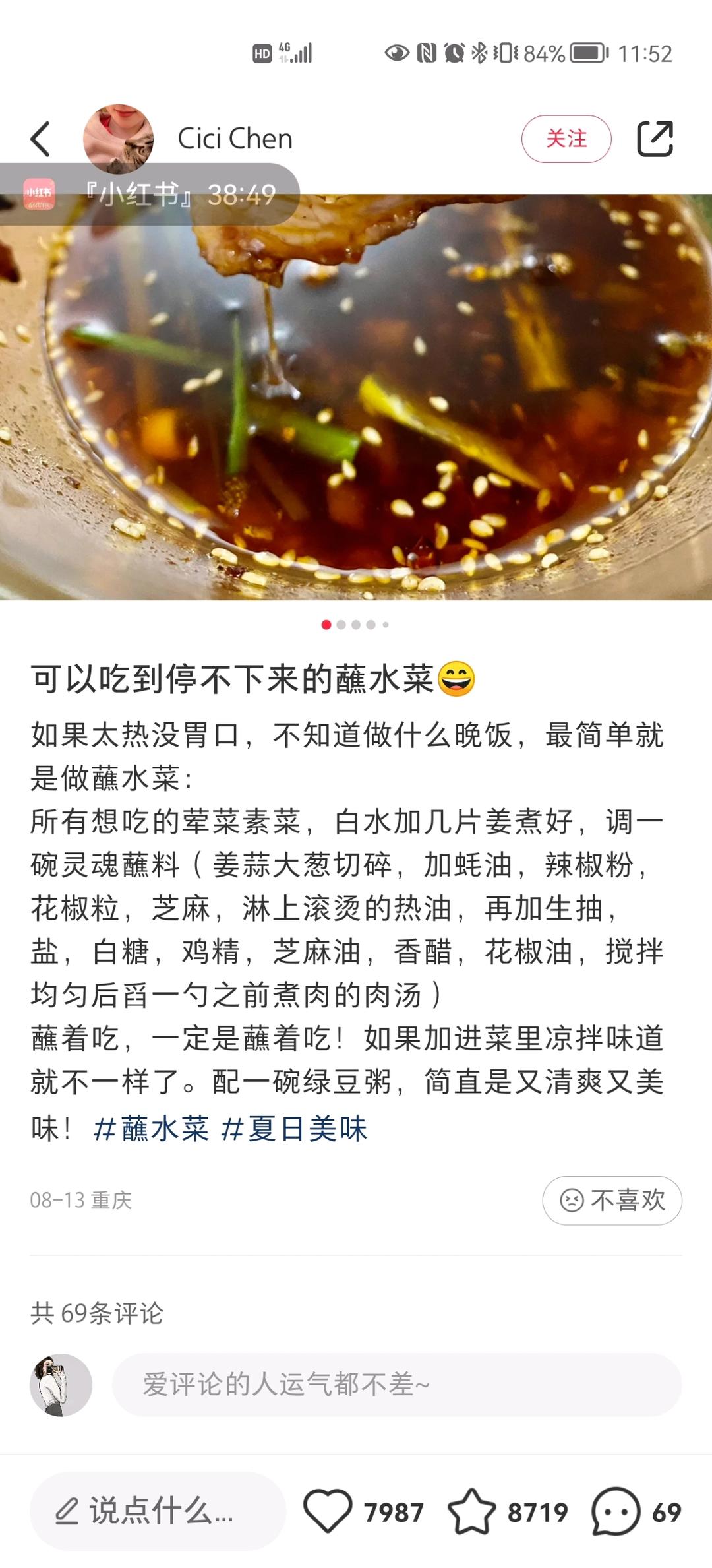Tap the 爱评论的人运气都不差 comment box
This screenshot has height=1568, width=712.
(x=396, y=1385)
